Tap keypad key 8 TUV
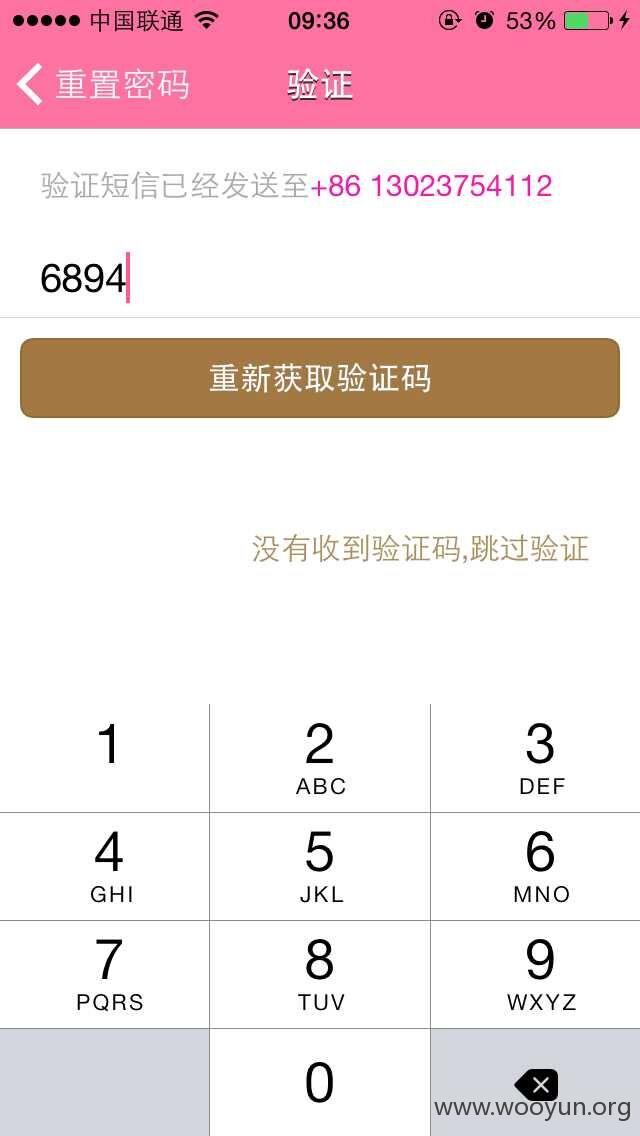640x1136 pixels. pyautogui.click(x=320, y=974)
